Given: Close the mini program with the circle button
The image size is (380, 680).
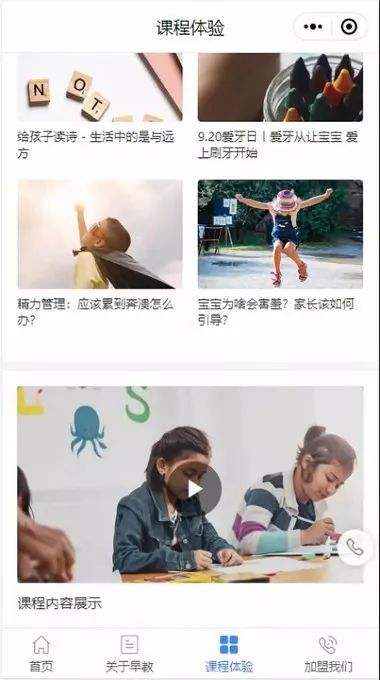Looking at the screenshot, I should [349, 27].
